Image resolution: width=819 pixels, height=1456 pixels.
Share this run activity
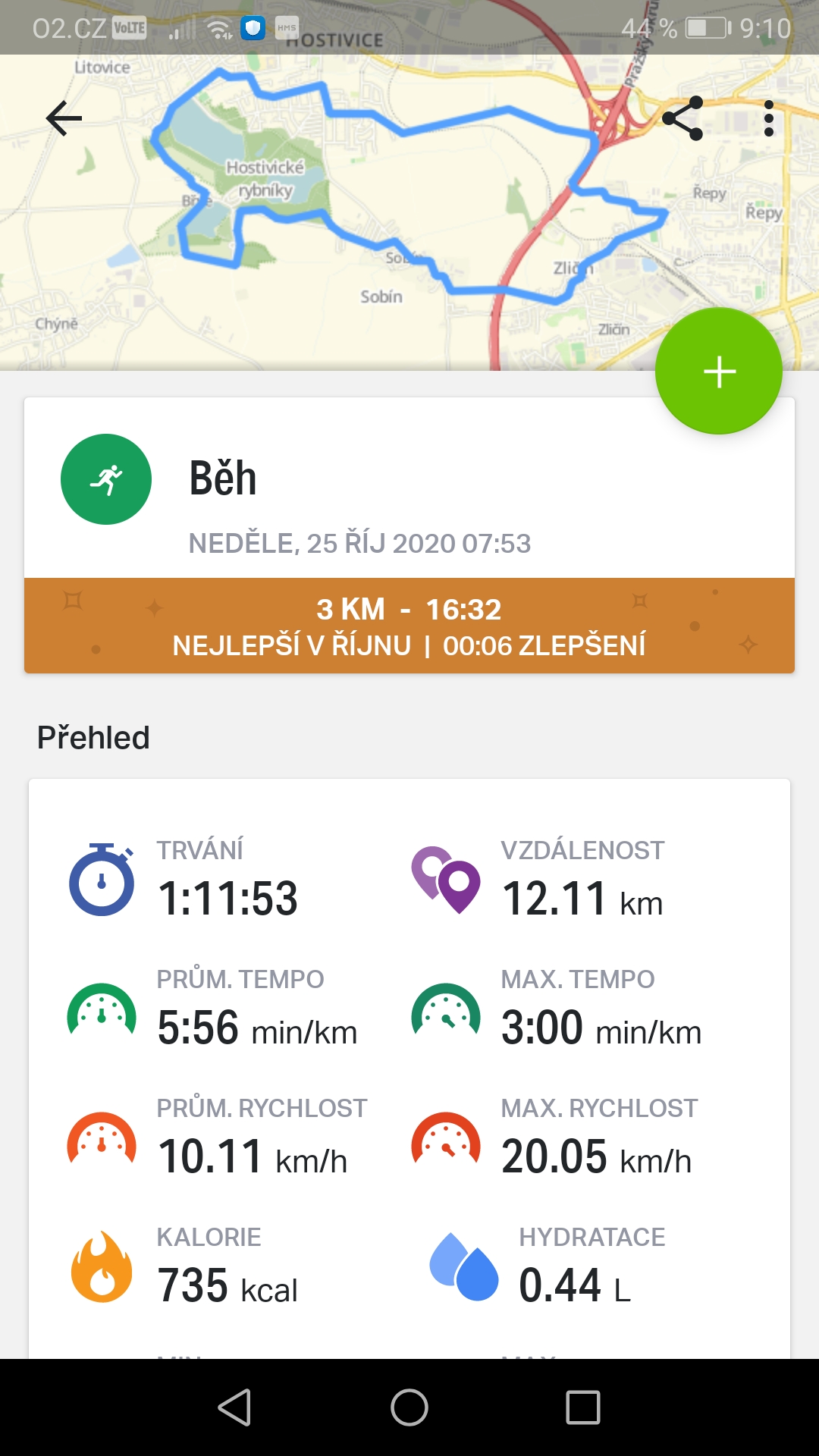[682, 118]
